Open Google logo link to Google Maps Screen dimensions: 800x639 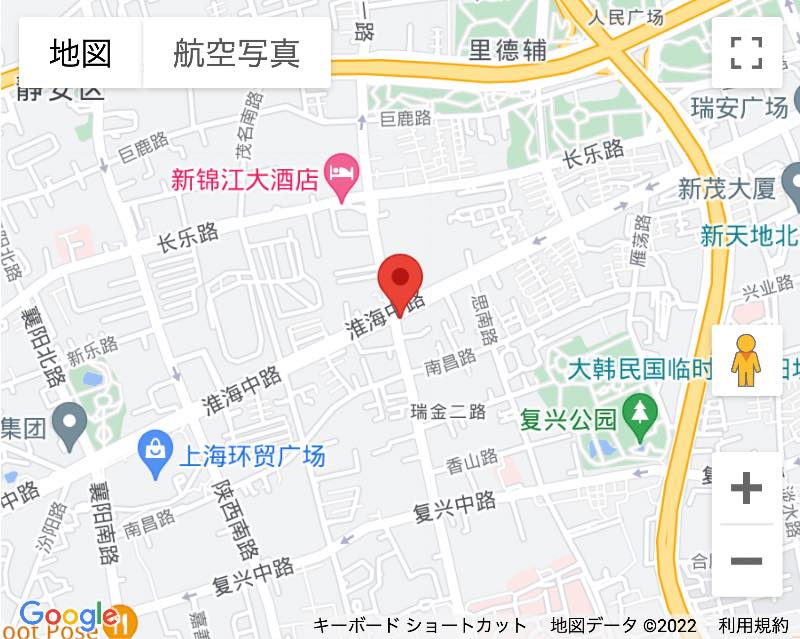(68, 617)
